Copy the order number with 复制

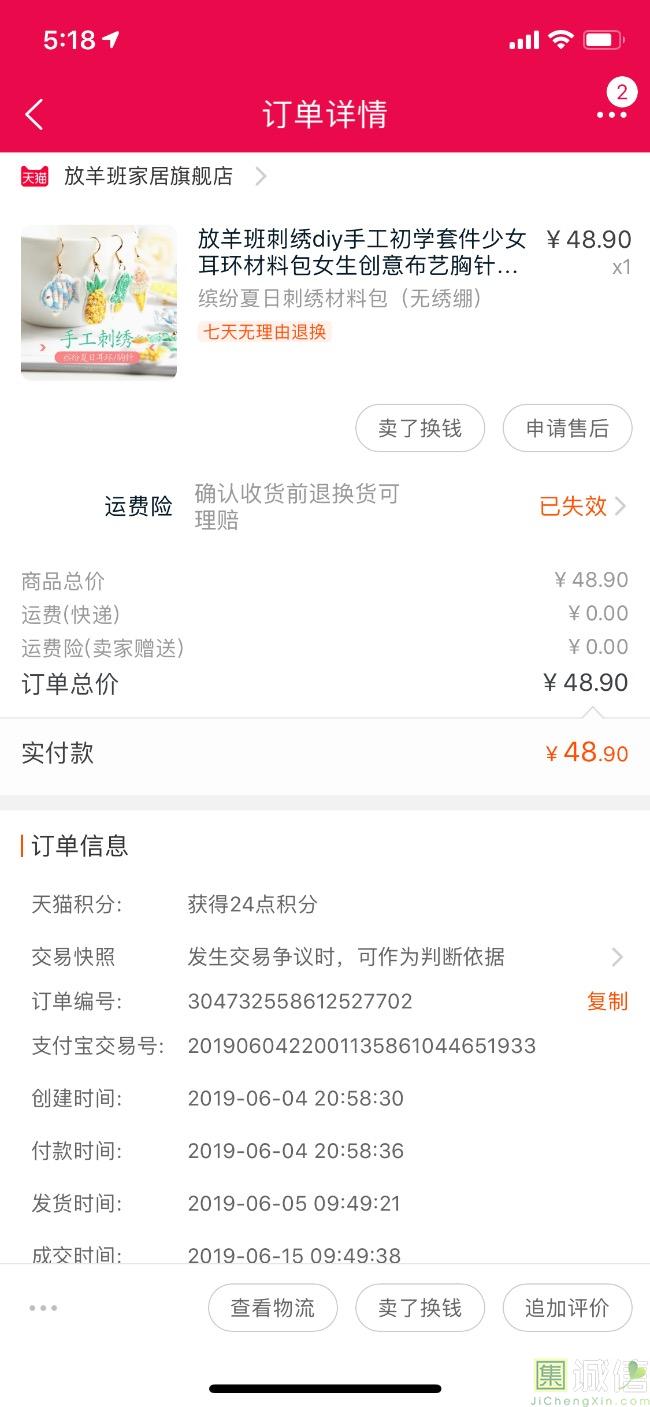pyautogui.click(x=607, y=1001)
